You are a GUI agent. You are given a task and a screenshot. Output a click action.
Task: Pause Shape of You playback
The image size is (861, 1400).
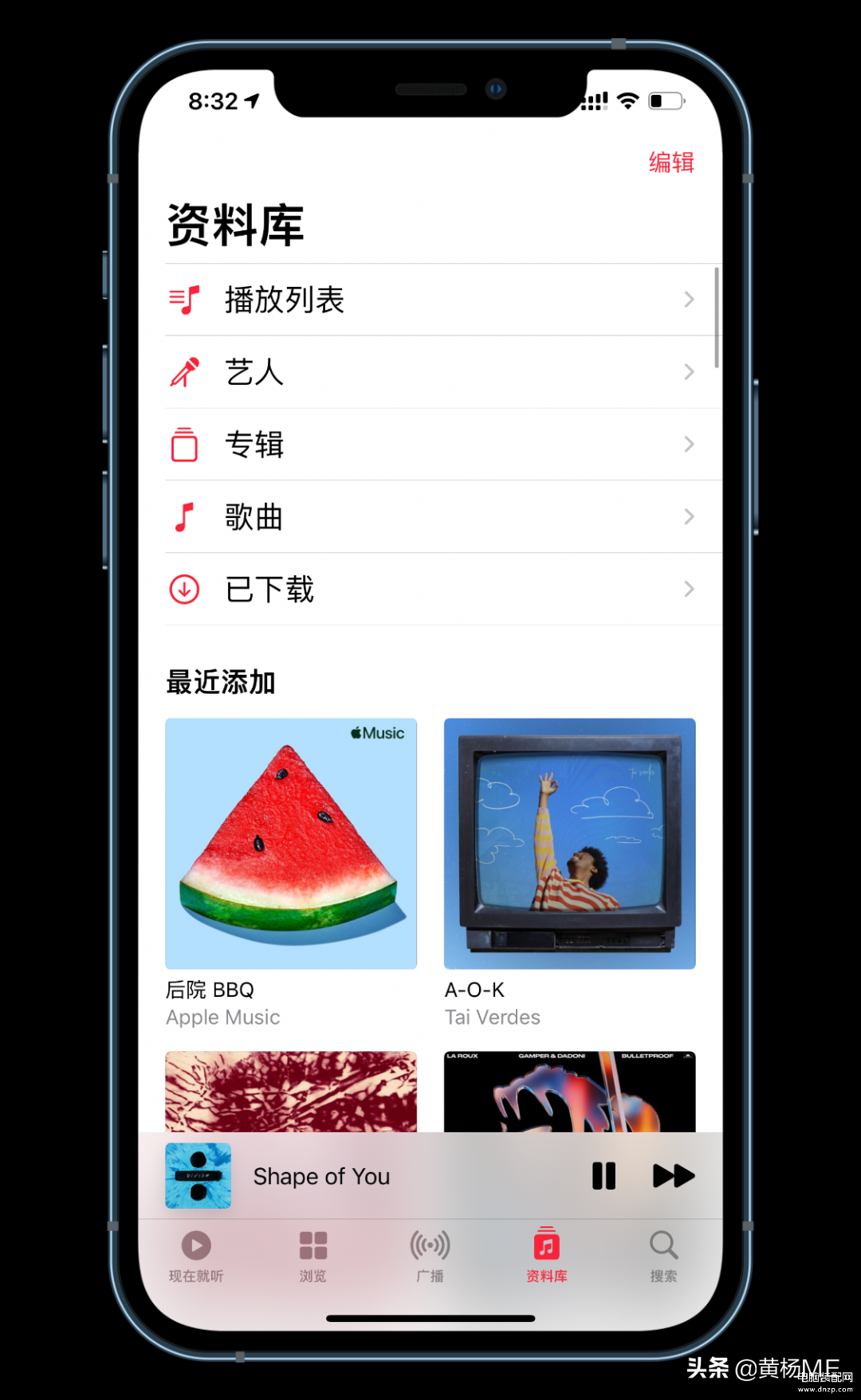coord(603,1176)
